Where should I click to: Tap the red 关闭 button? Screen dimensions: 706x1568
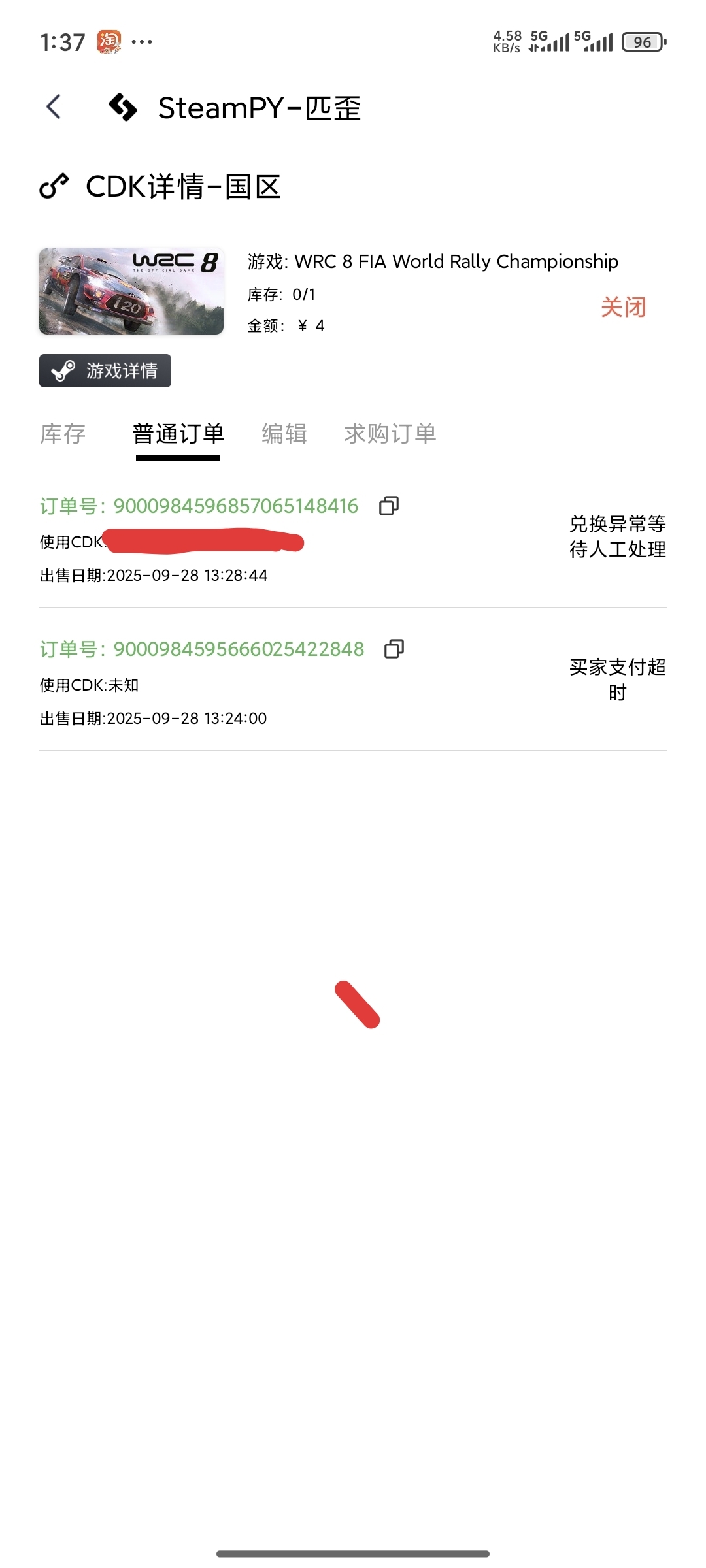tap(623, 307)
